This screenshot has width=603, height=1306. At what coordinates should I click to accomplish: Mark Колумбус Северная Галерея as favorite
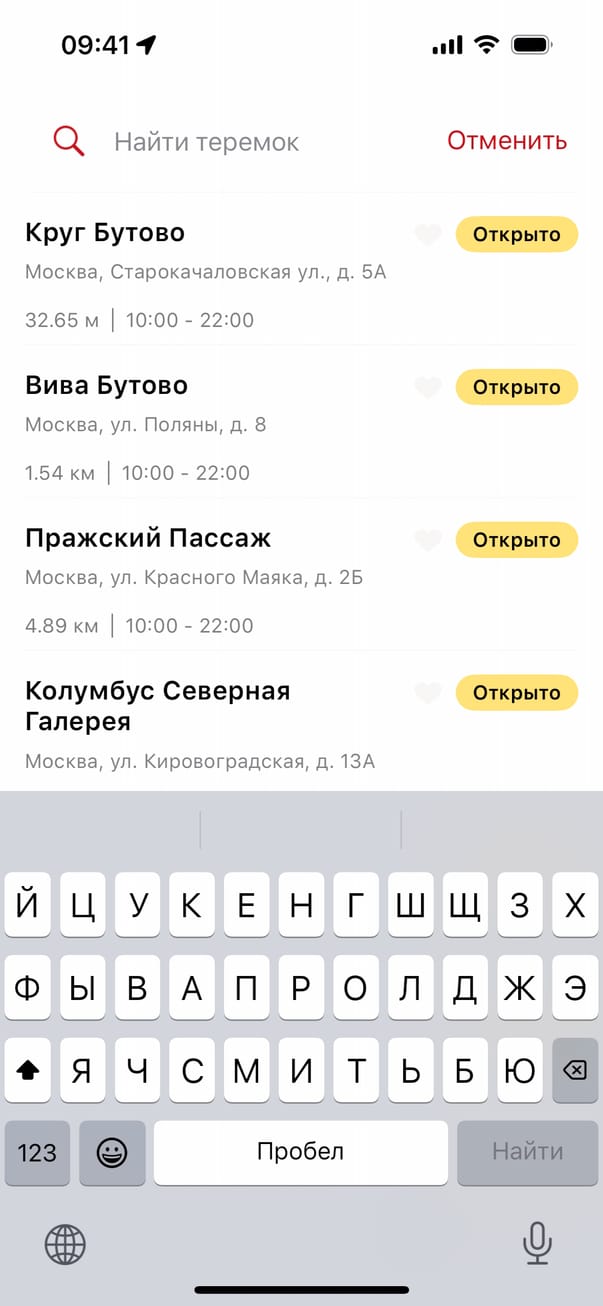(428, 693)
